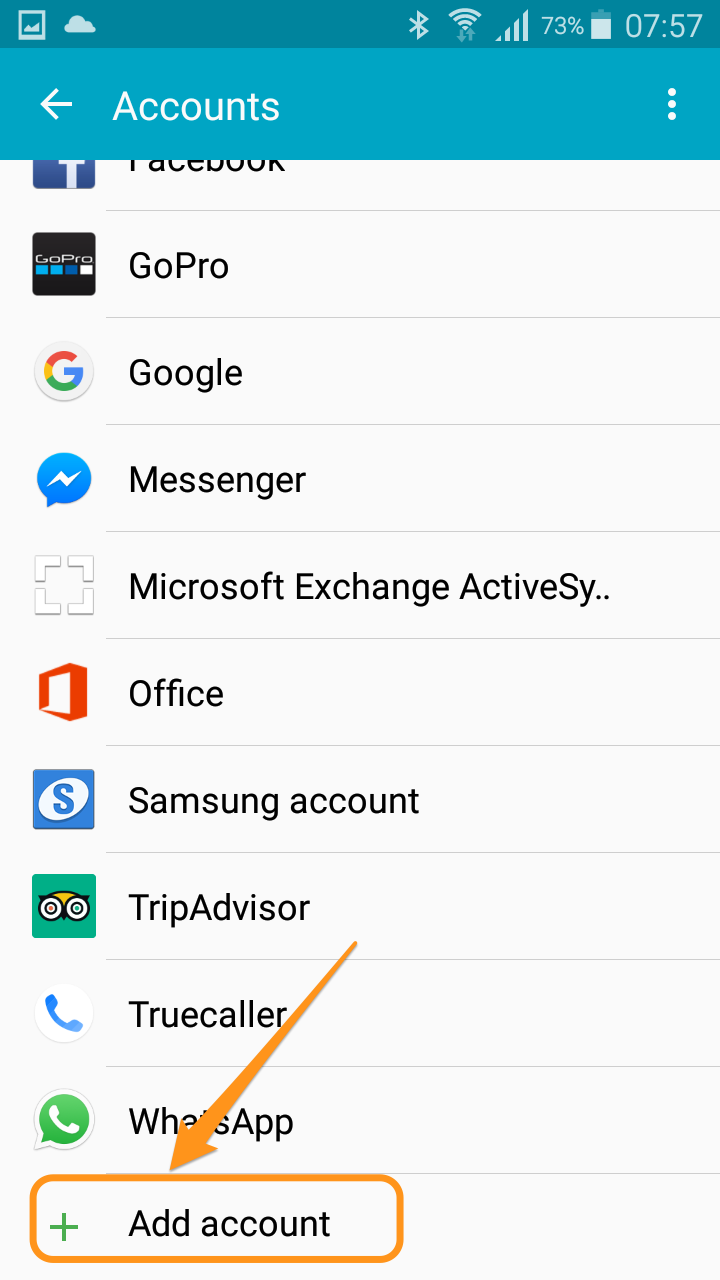Open the overflow menu
720x1280 pixels.
pyautogui.click(x=671, y=105)
